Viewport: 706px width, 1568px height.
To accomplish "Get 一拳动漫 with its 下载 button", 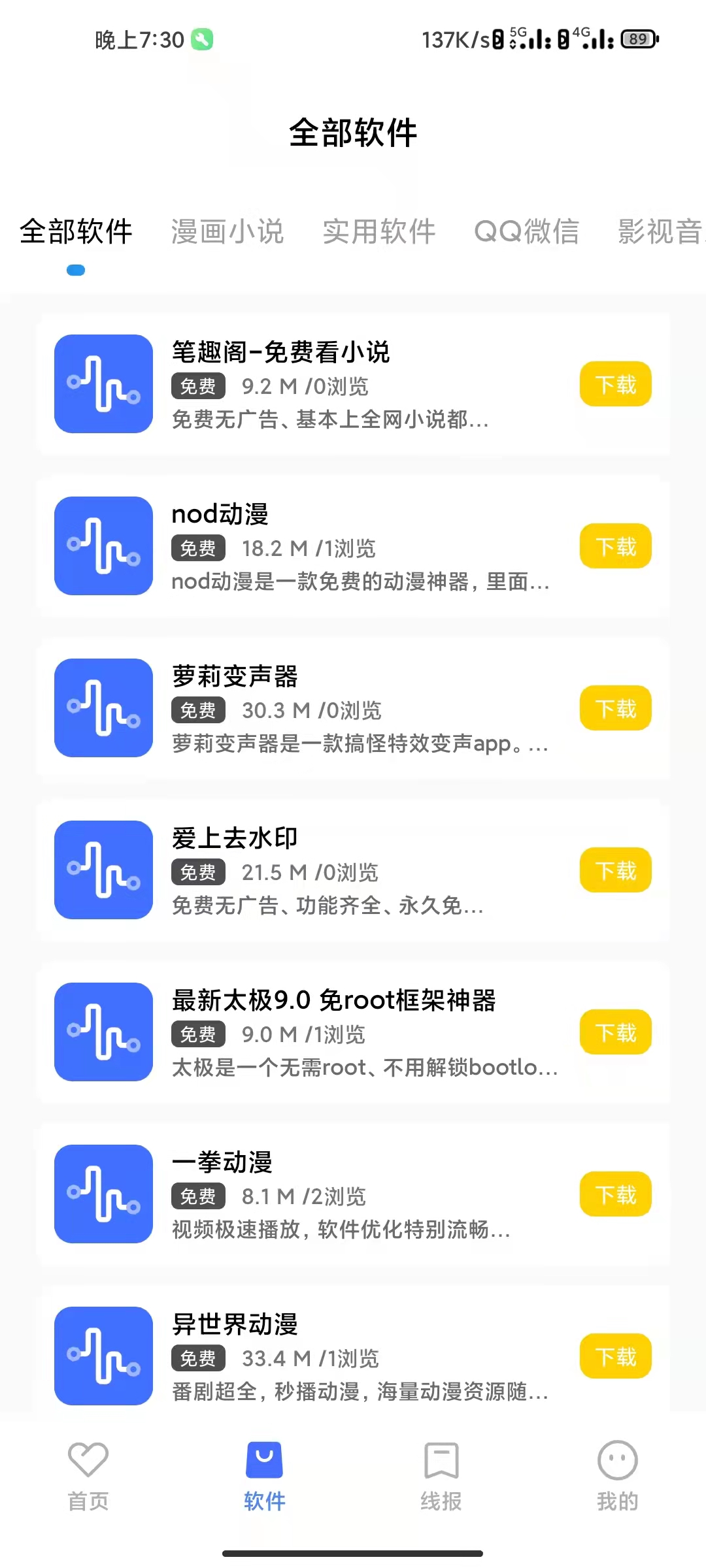I will (615, 1194).
